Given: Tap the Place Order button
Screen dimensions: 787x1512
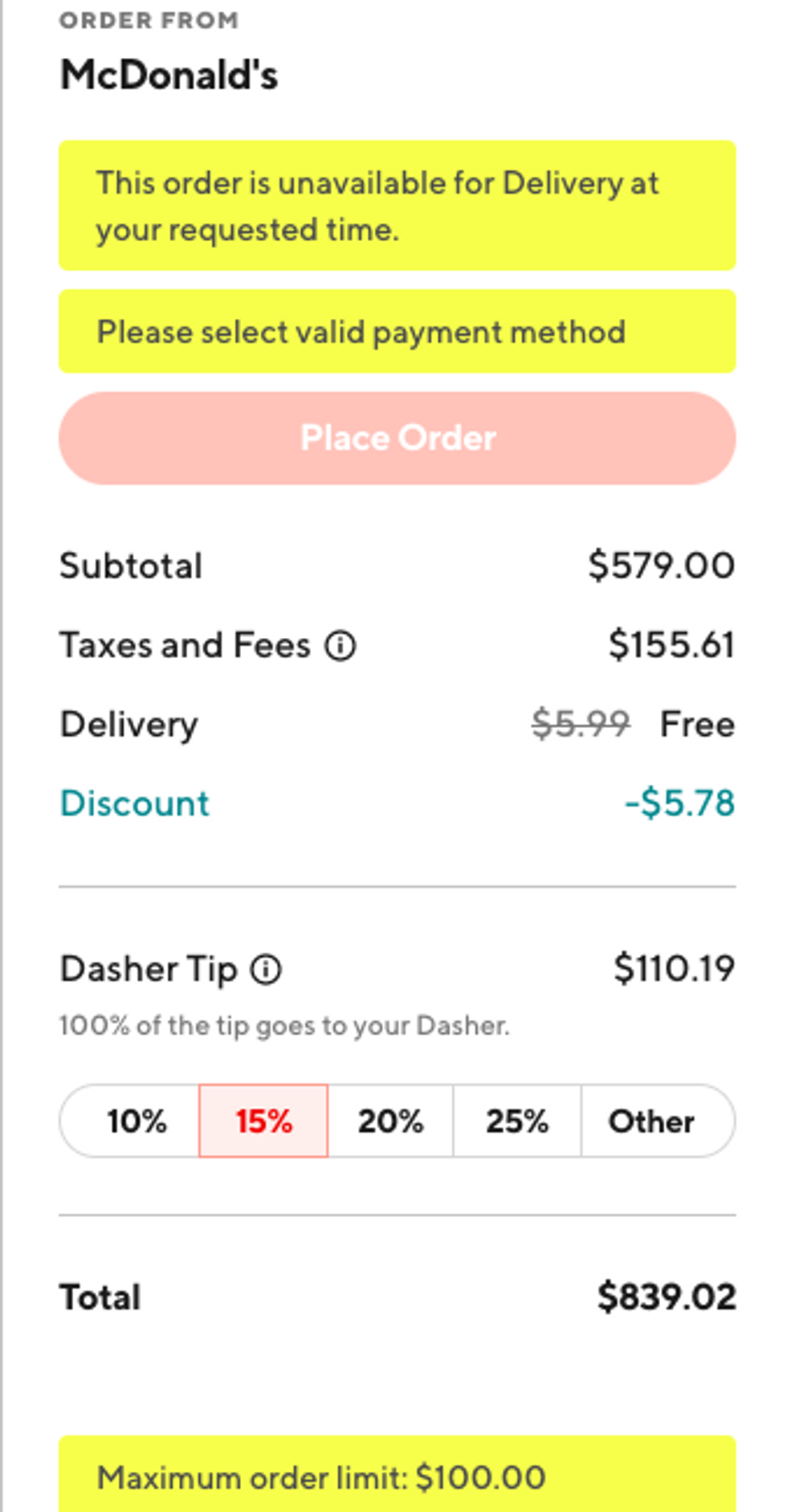Looking at the screenshot, I should 397,439.
